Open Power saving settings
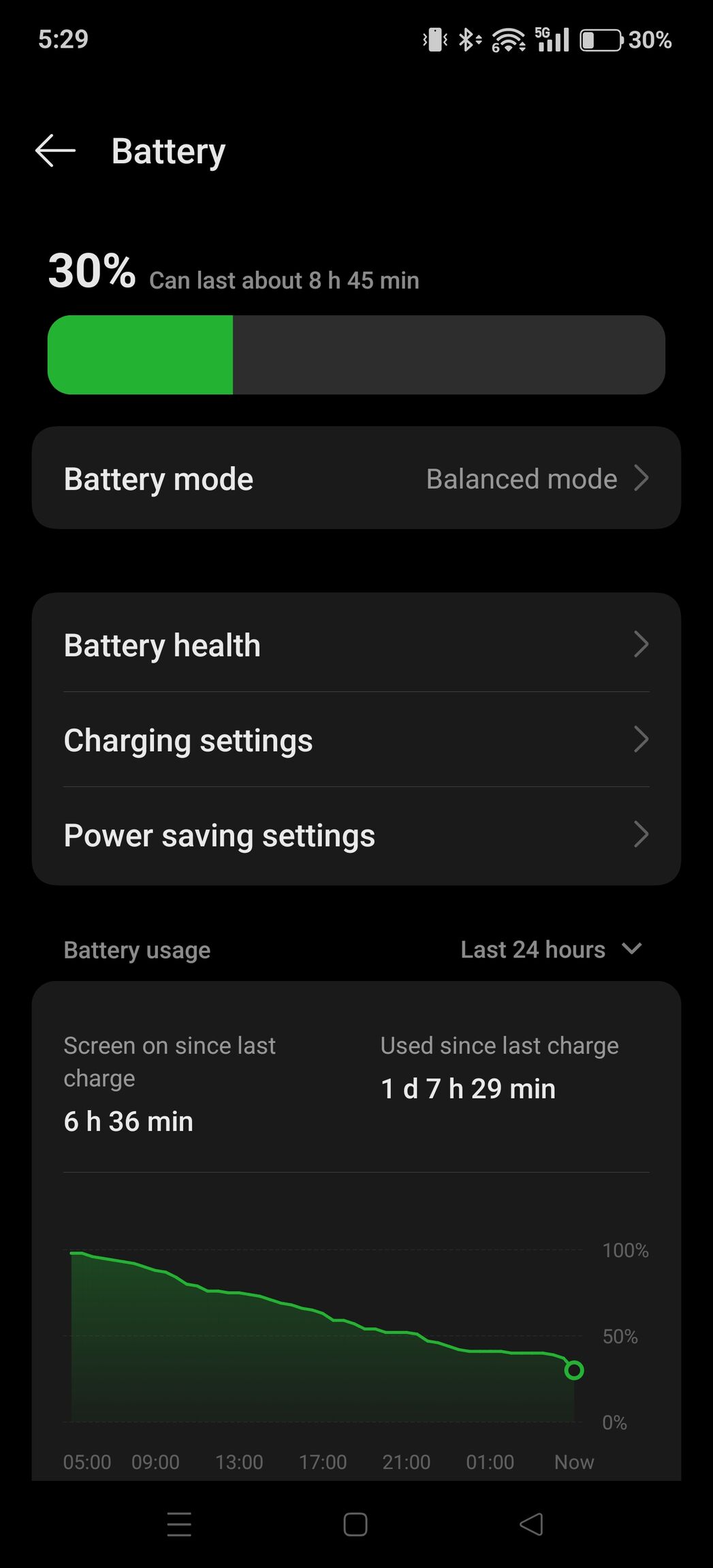713x1568 pixels. pyautogui.click(x=356, y=835)
